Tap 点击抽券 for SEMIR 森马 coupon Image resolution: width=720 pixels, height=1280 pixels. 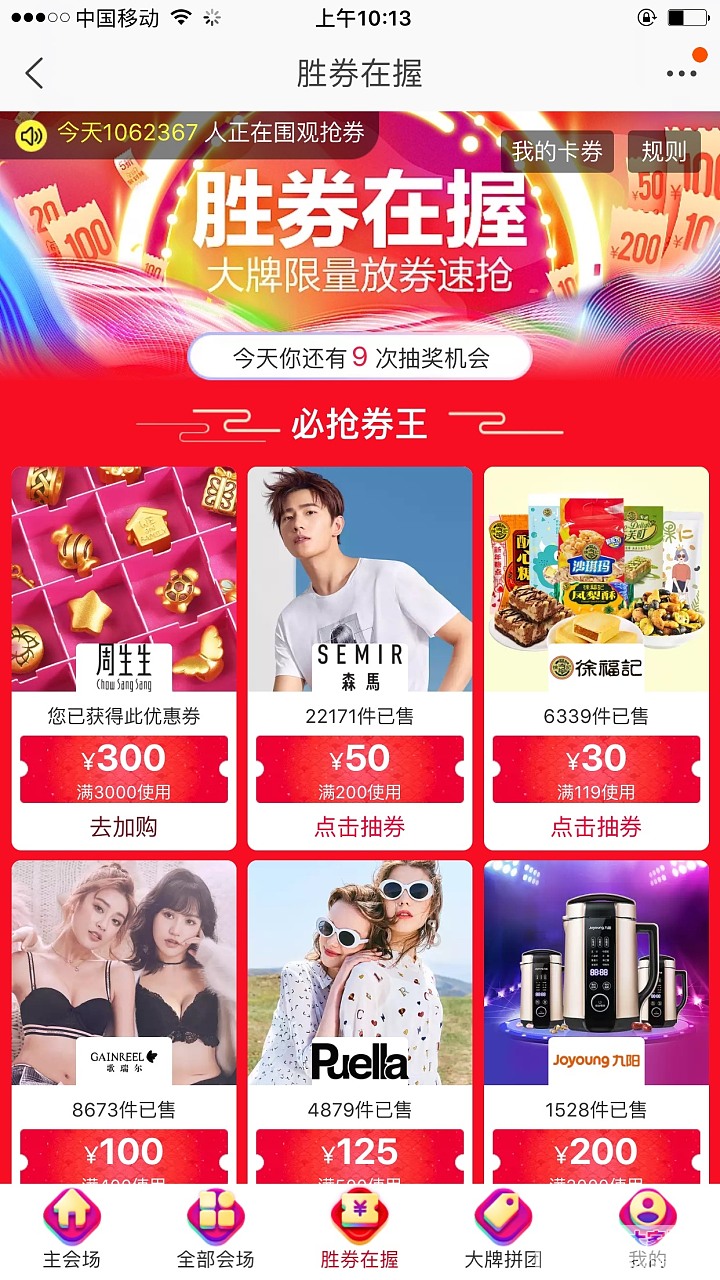pos(360,827)
